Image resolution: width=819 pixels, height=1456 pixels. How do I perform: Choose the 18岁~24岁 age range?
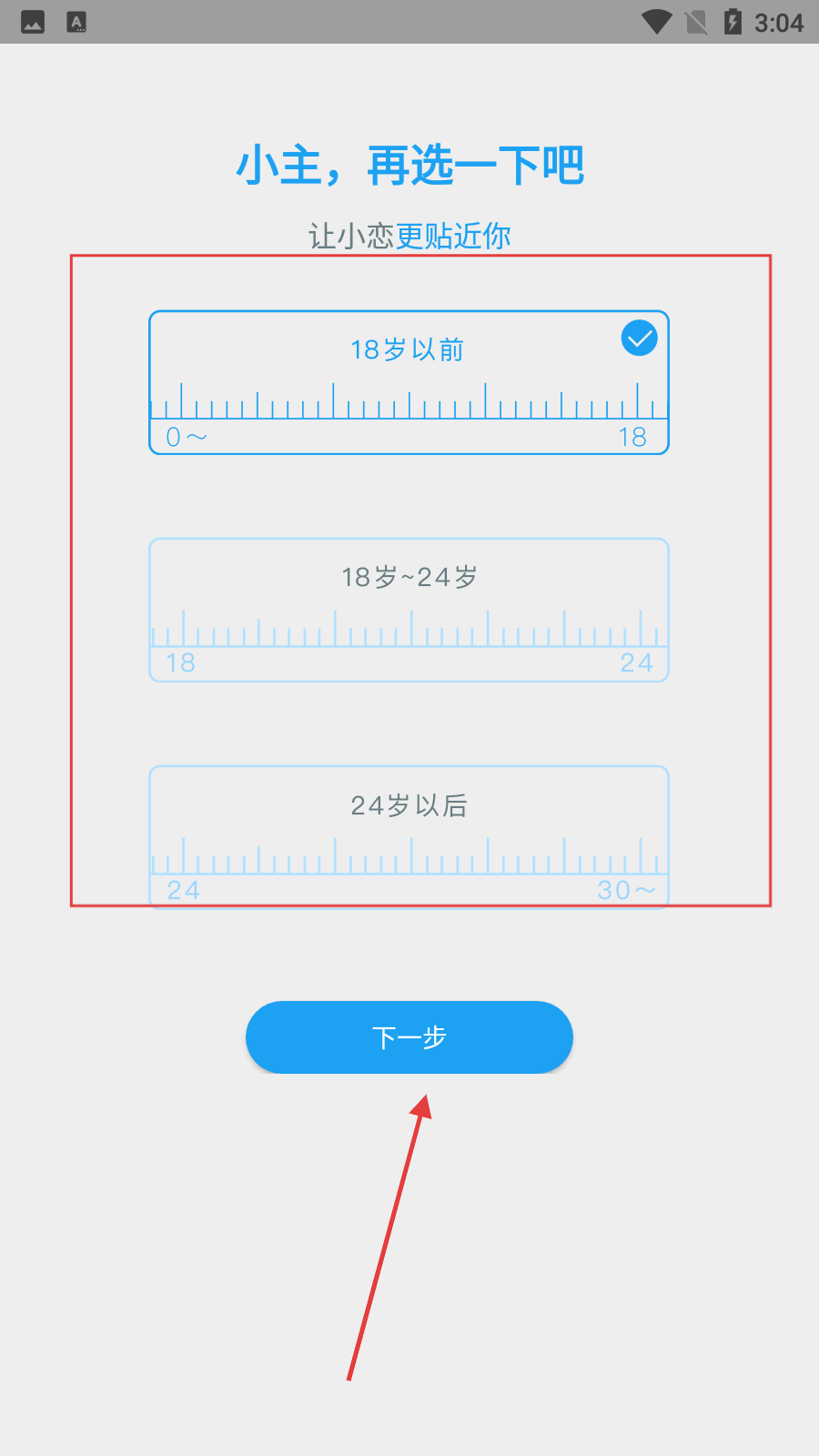click(409, 610)
